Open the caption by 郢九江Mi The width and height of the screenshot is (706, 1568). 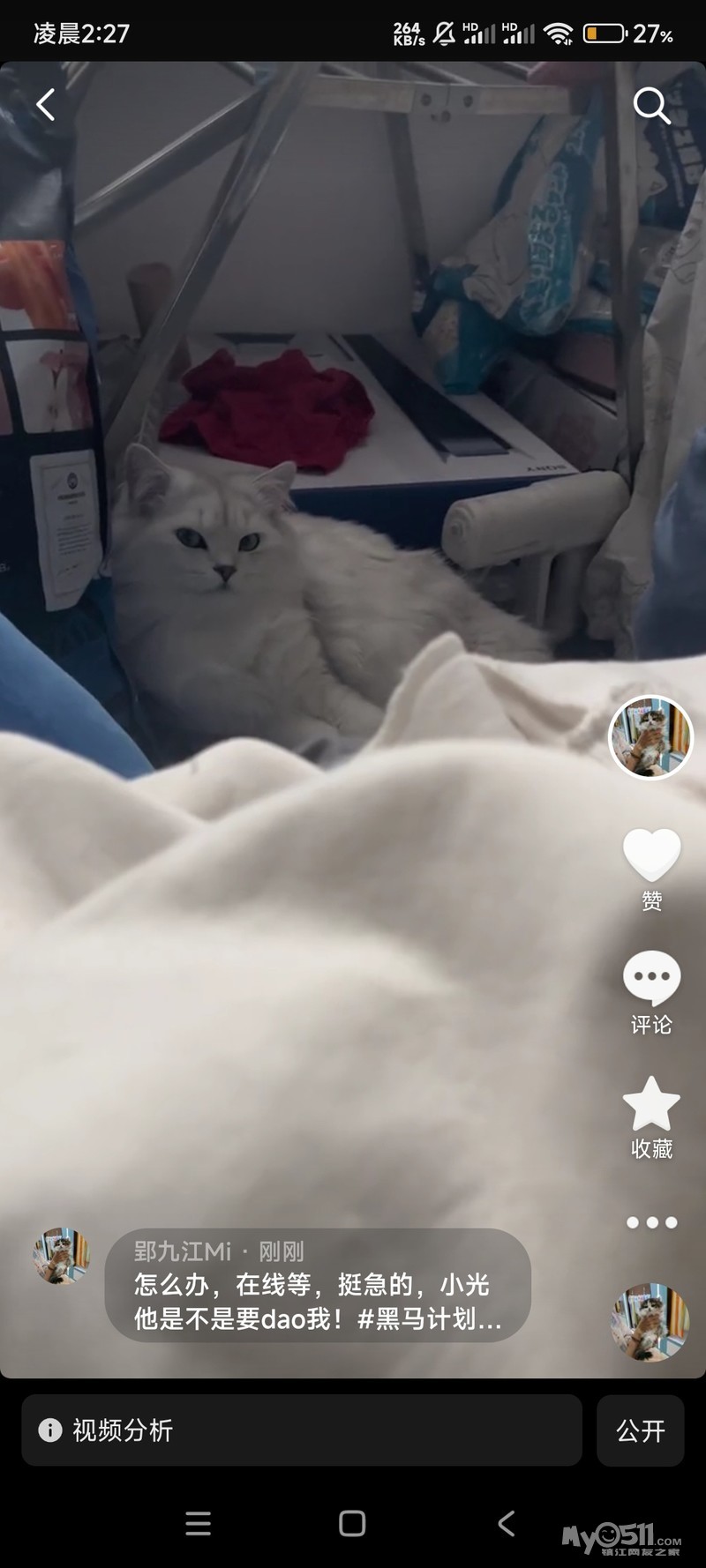click(318, 1286)
